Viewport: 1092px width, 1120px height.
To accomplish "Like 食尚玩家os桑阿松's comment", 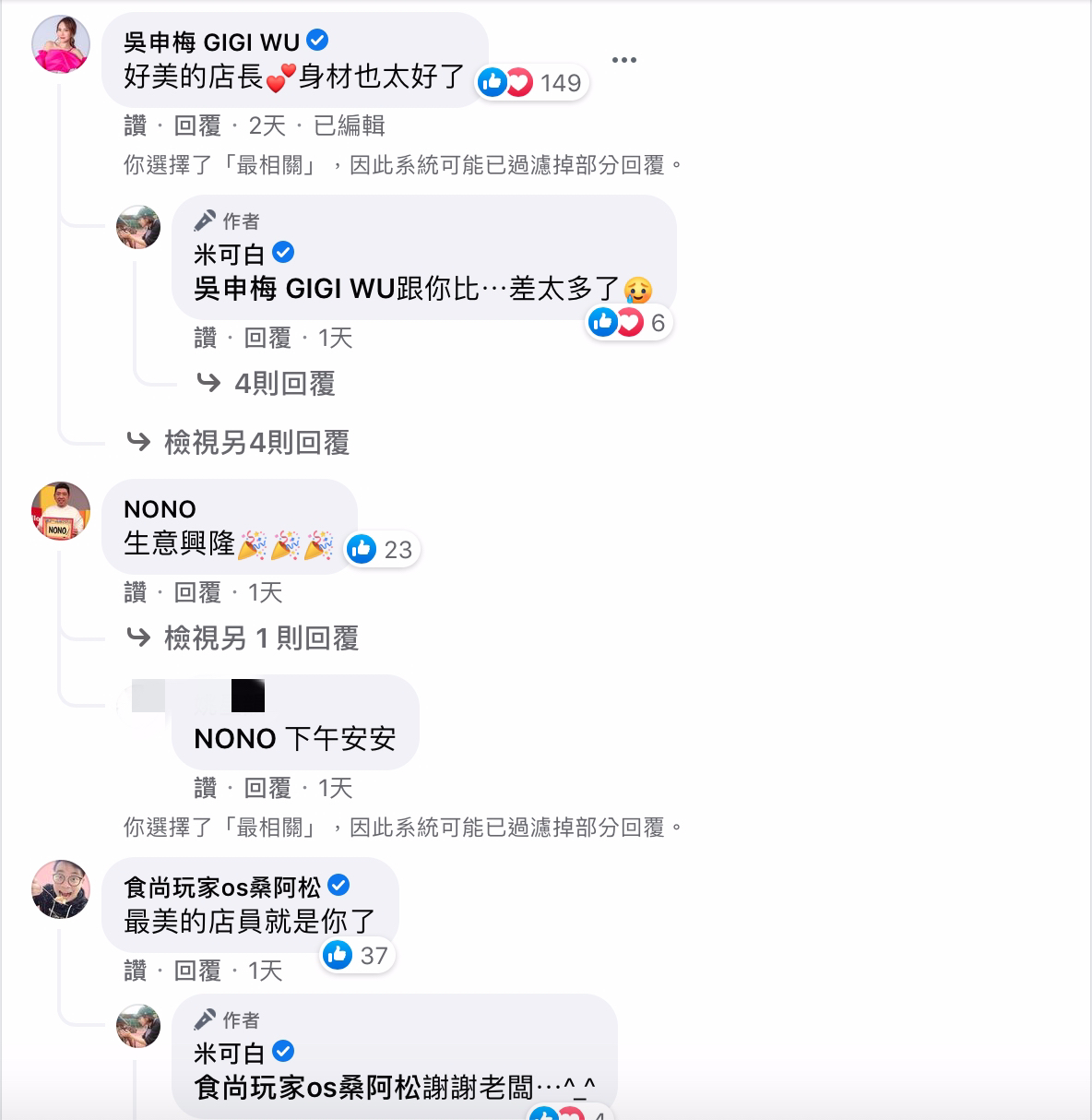I will pos(135,971).
